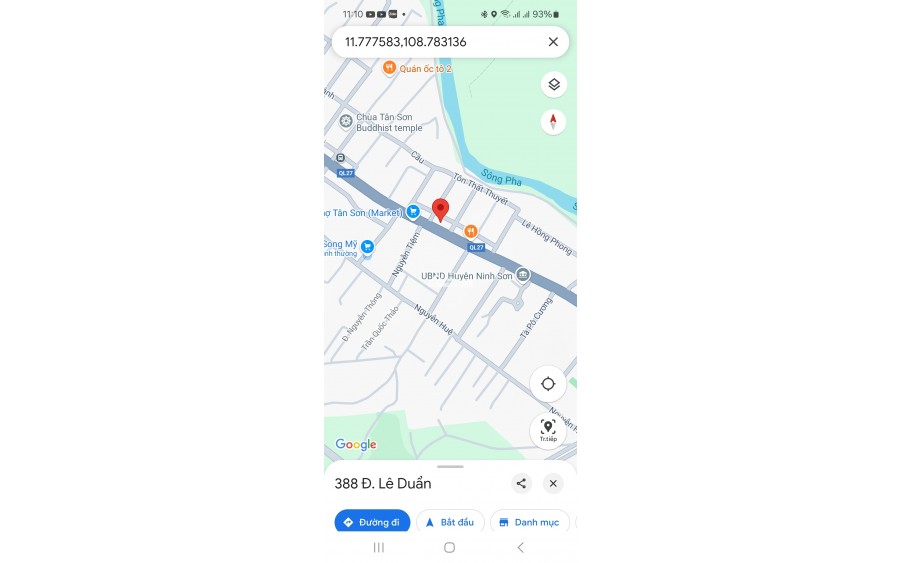
Task: Open Chùa Tân Sơn Buddhist temple marker
Action: click(x=346, y=121)
